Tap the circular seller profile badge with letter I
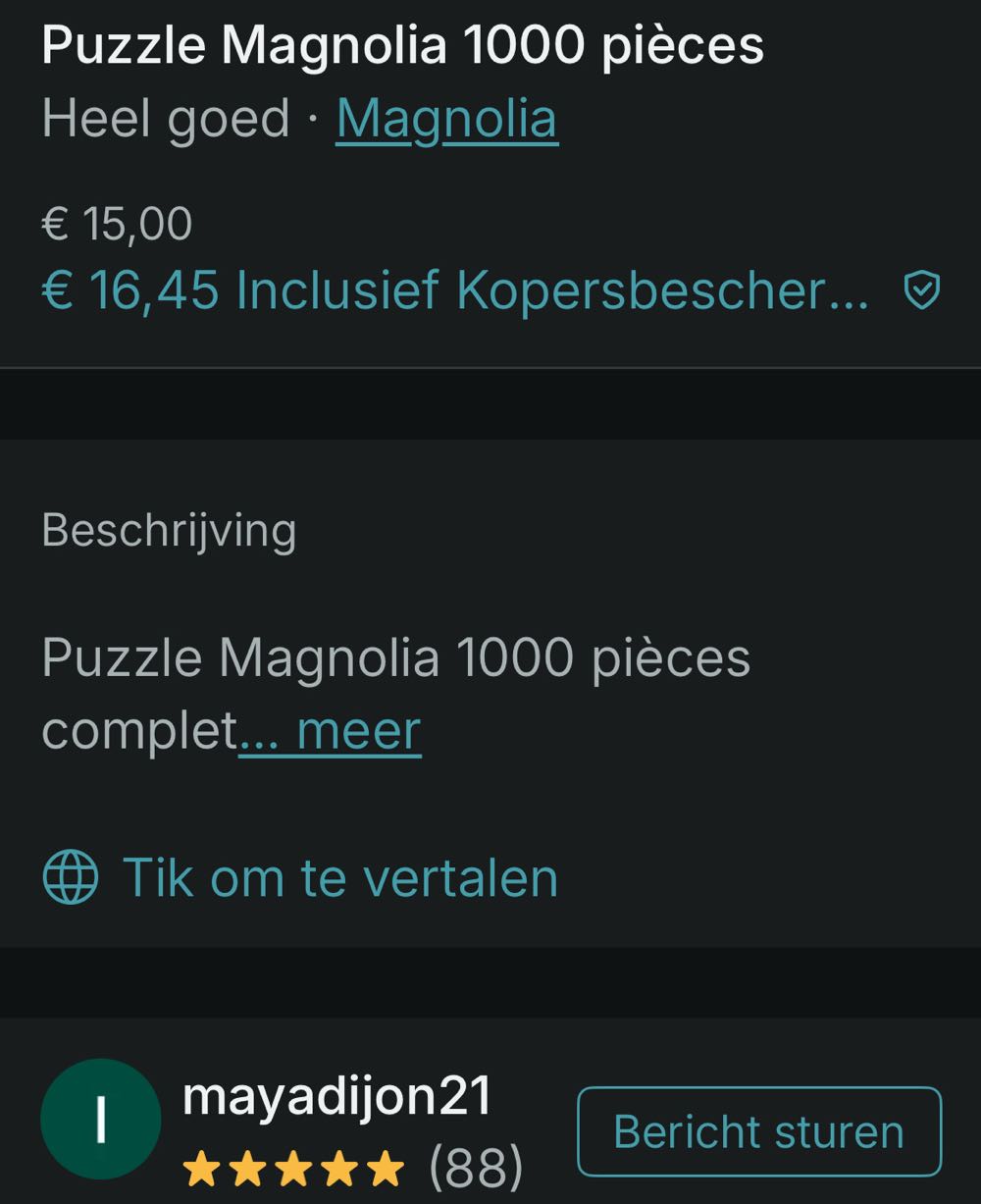This screenshot has width=981, height=1204. (101, 1119)
